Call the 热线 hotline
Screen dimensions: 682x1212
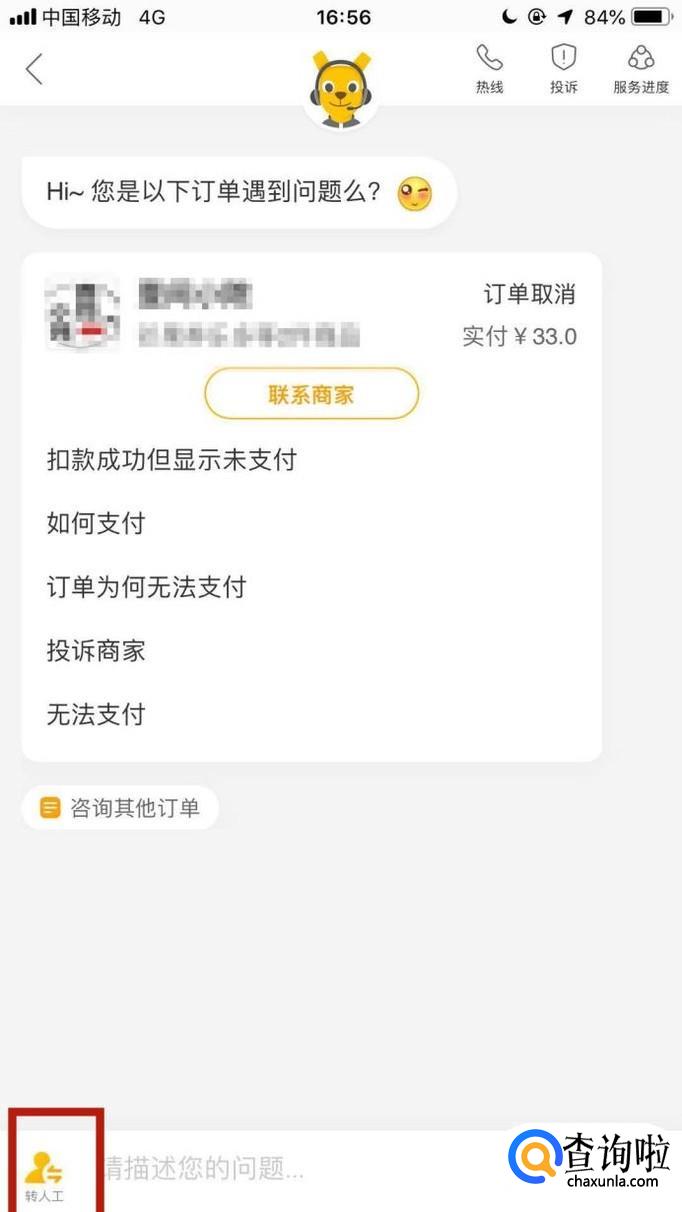(489, 68)
